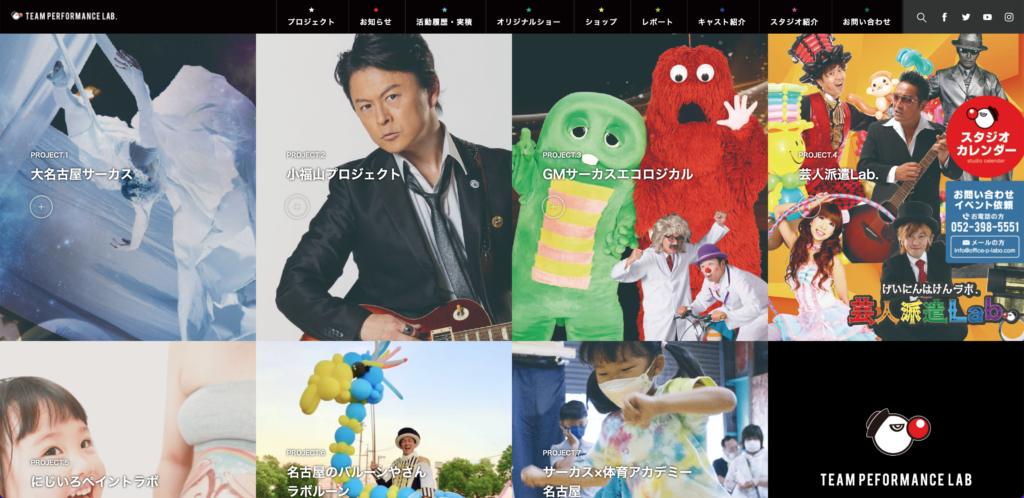Open スタジオ紹介 from navigation
The height and width of the screenshot is (498, 1024).
(794, 18)
